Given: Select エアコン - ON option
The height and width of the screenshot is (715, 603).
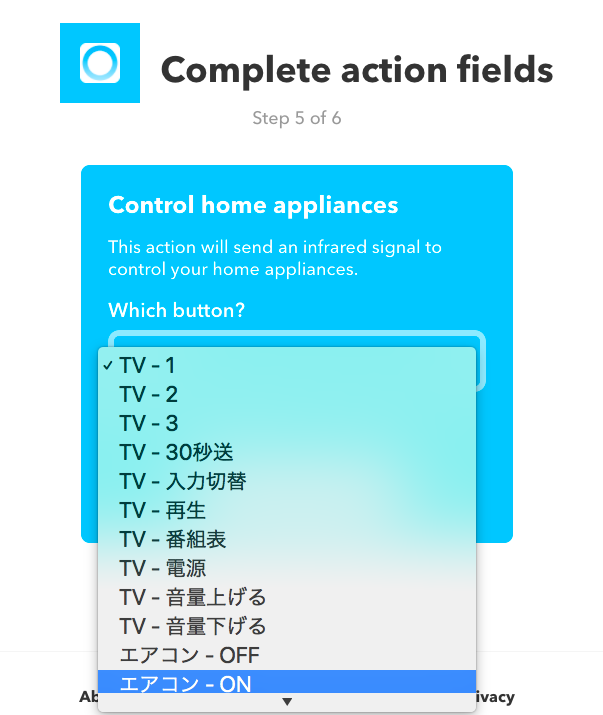Looking at the screenshot, I should (185, 684).
